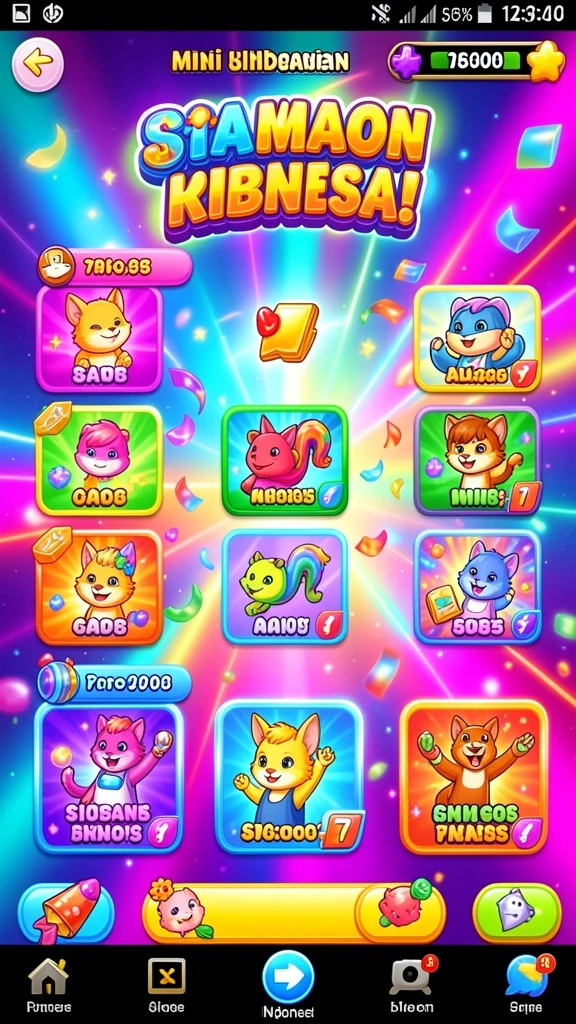
Task: Tap the purple plus on the coin counter
Action: [408, 62]
